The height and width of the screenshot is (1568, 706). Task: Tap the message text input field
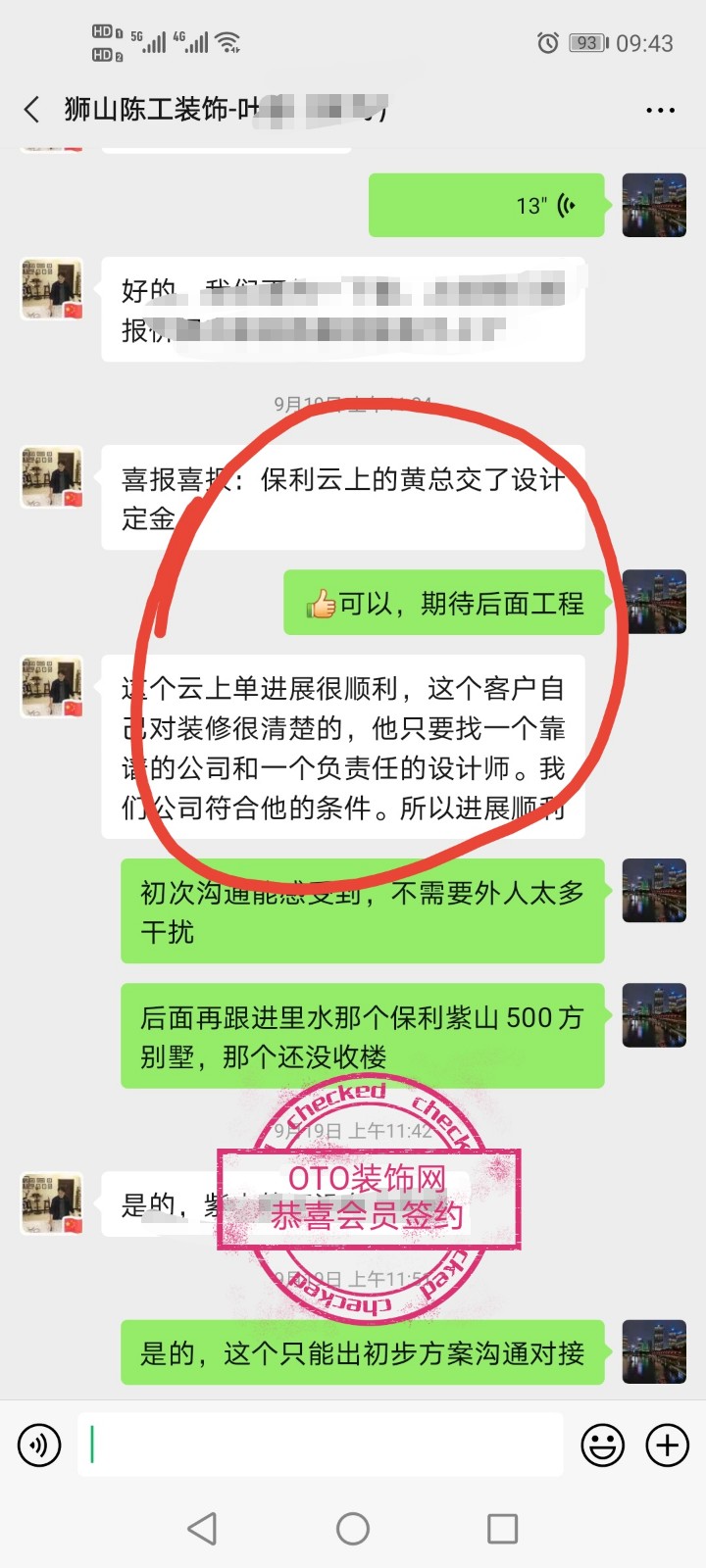coord(320,1445)
